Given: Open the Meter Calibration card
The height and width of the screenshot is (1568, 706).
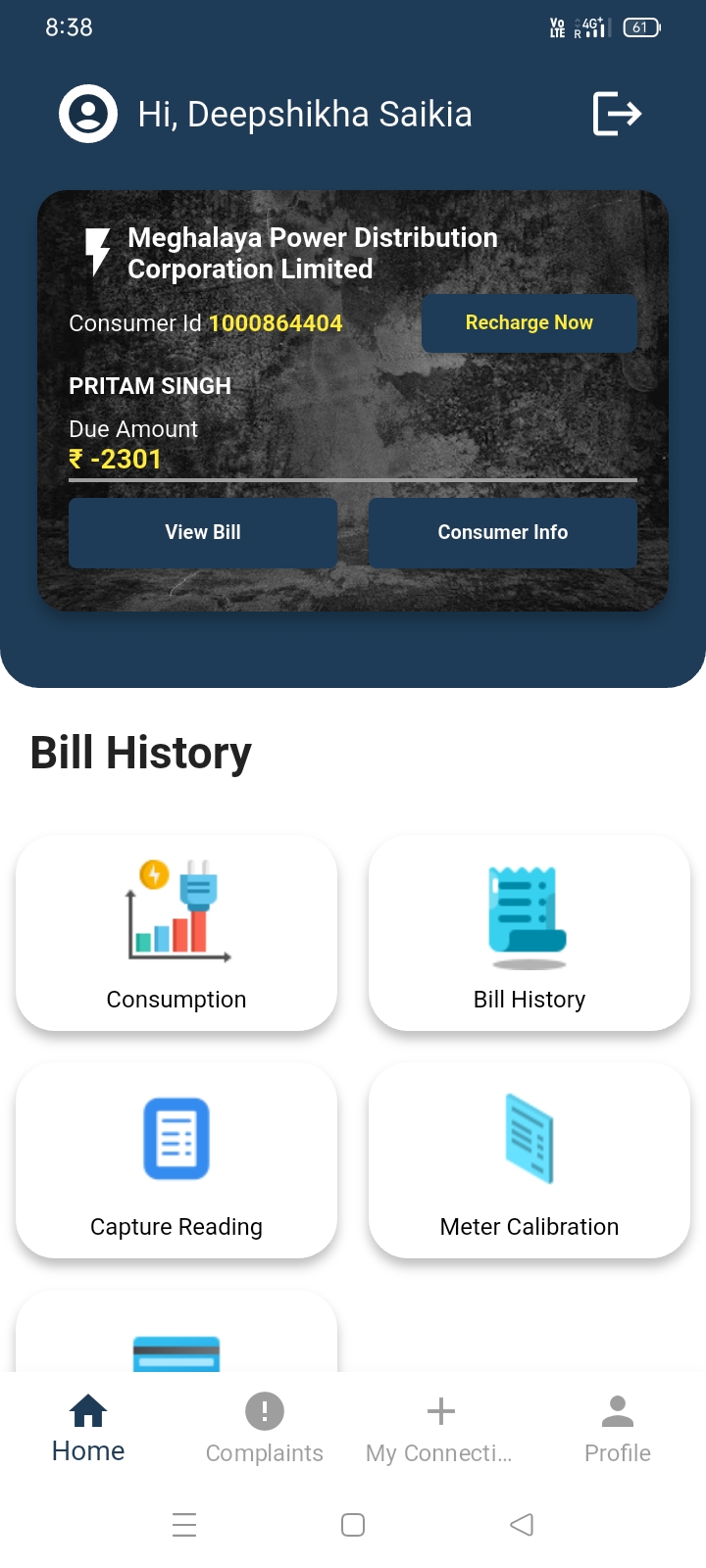Looking at the screenshot, I should tap(529, 1160).
